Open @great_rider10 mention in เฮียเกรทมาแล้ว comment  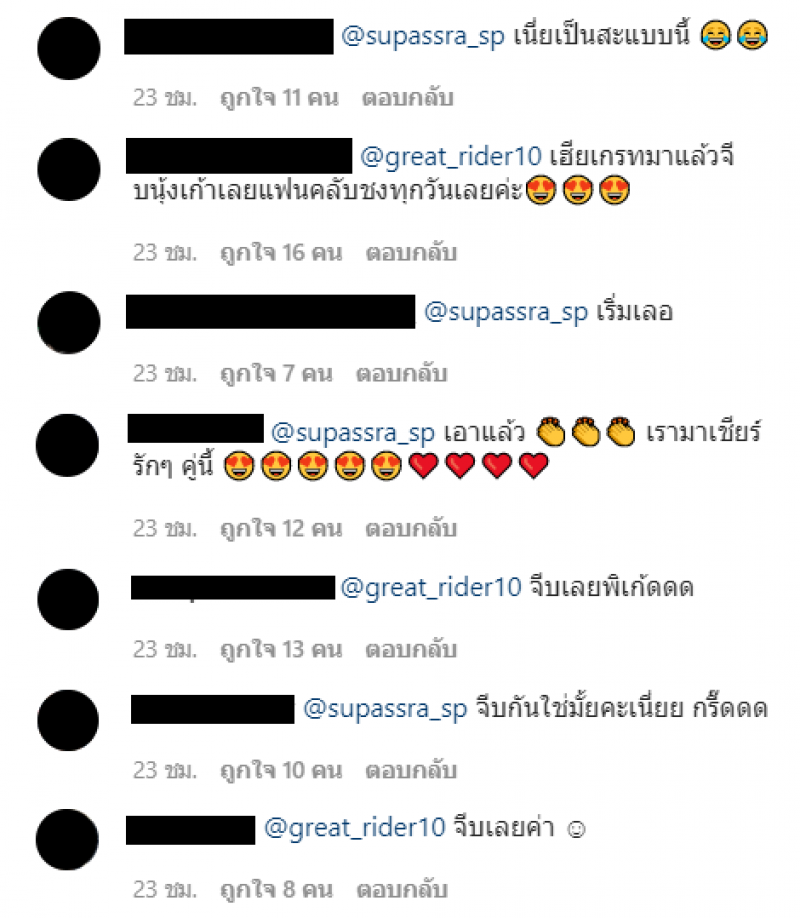(450, 157)
